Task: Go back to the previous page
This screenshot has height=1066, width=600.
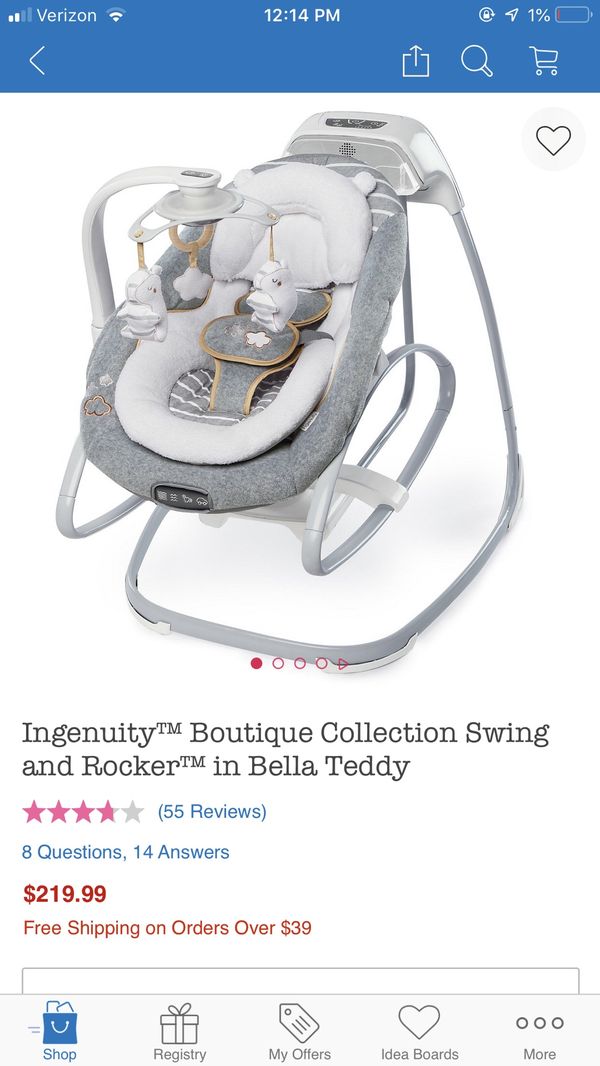Action: click(37, 62)
